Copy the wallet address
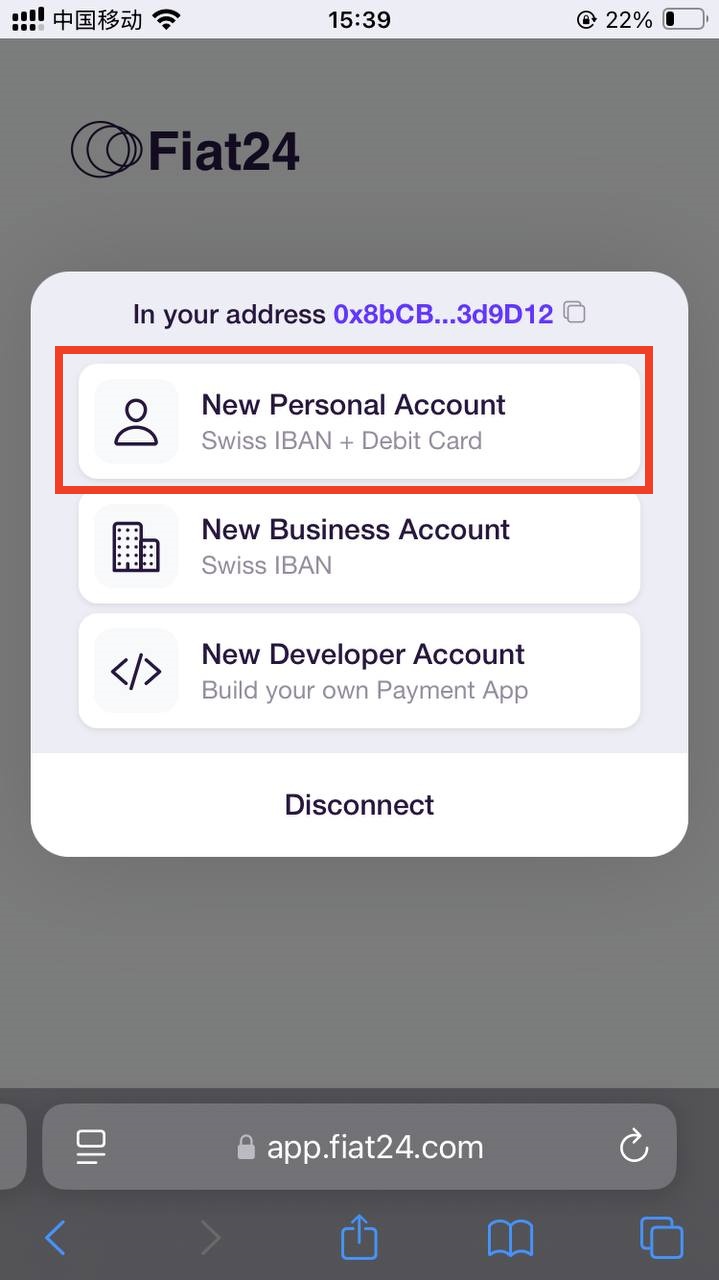719x1280 pixels. [574, 313]
